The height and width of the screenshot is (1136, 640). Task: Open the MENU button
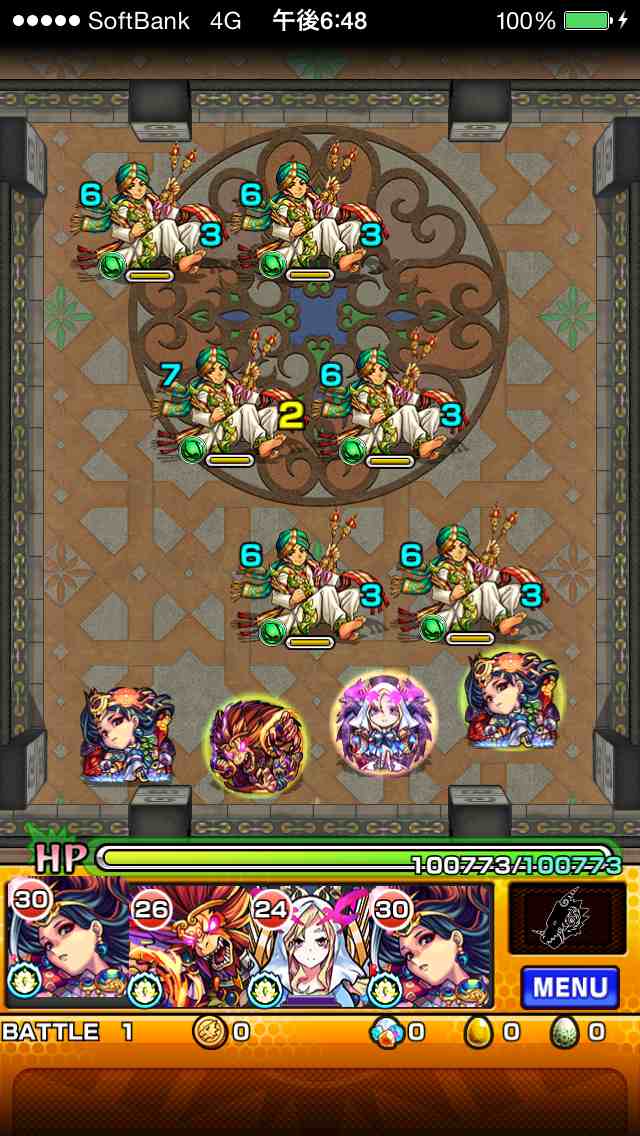click(x=569, y=987)
